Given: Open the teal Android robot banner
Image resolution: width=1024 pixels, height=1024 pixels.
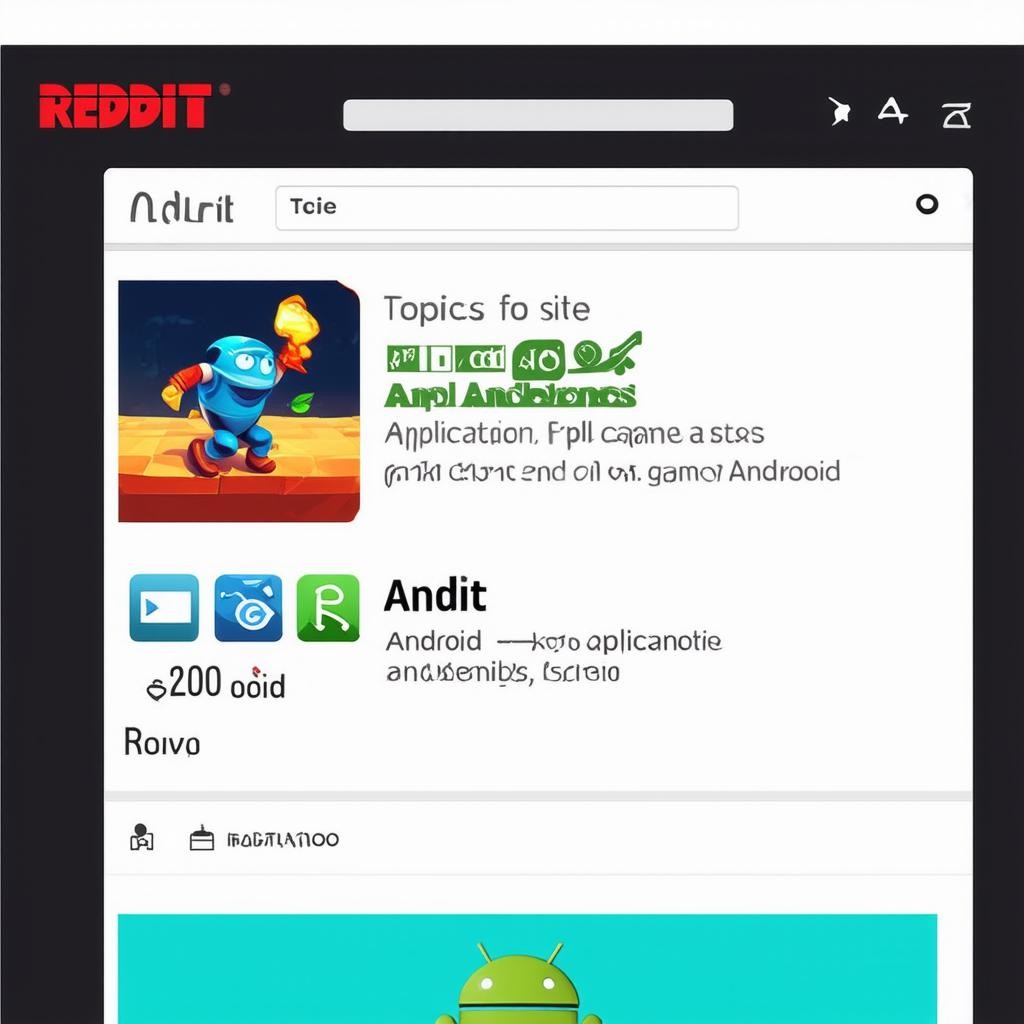Looking at the screenshot, I should tap(527, 968).
